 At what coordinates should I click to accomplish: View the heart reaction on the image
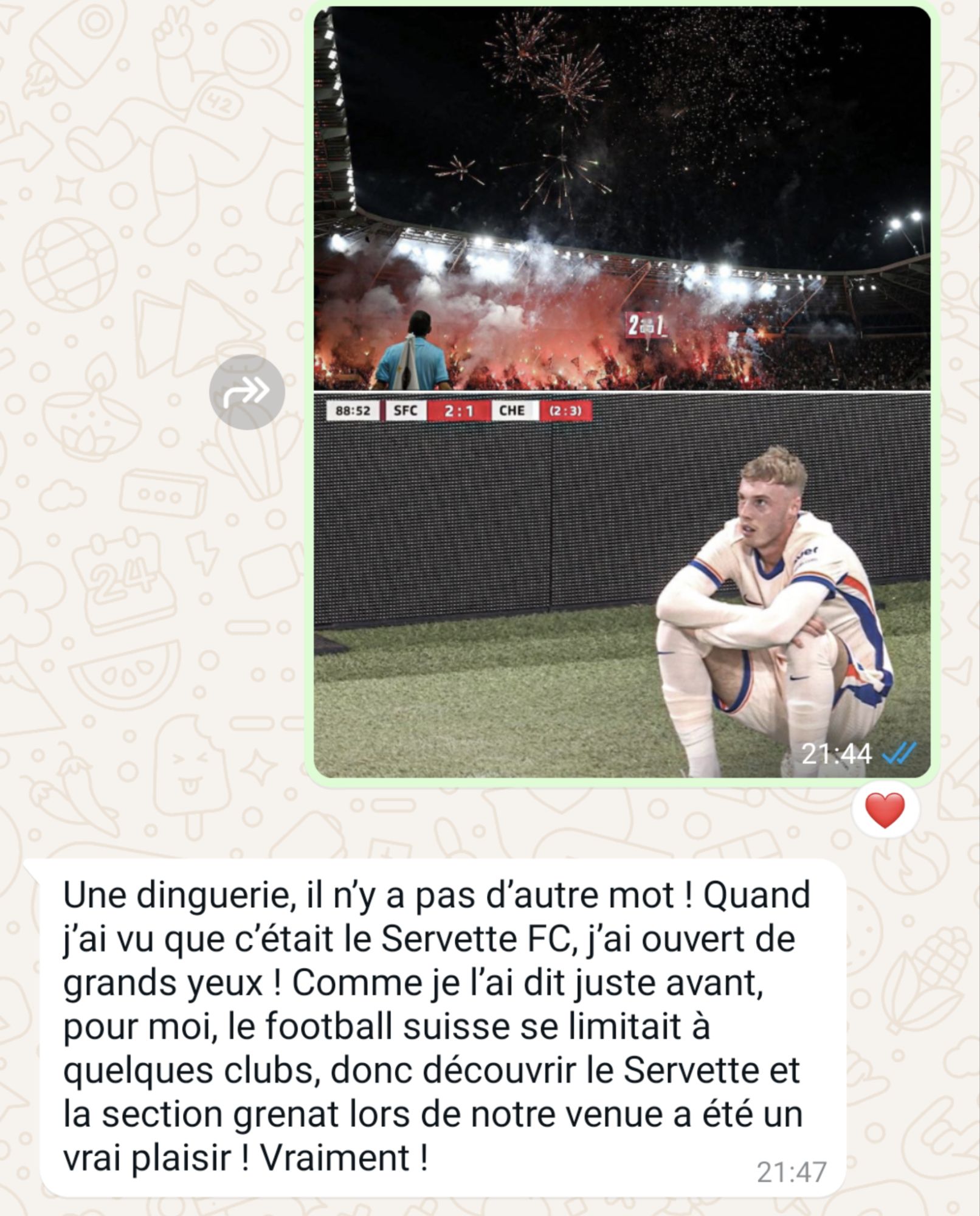pos(885,810)
